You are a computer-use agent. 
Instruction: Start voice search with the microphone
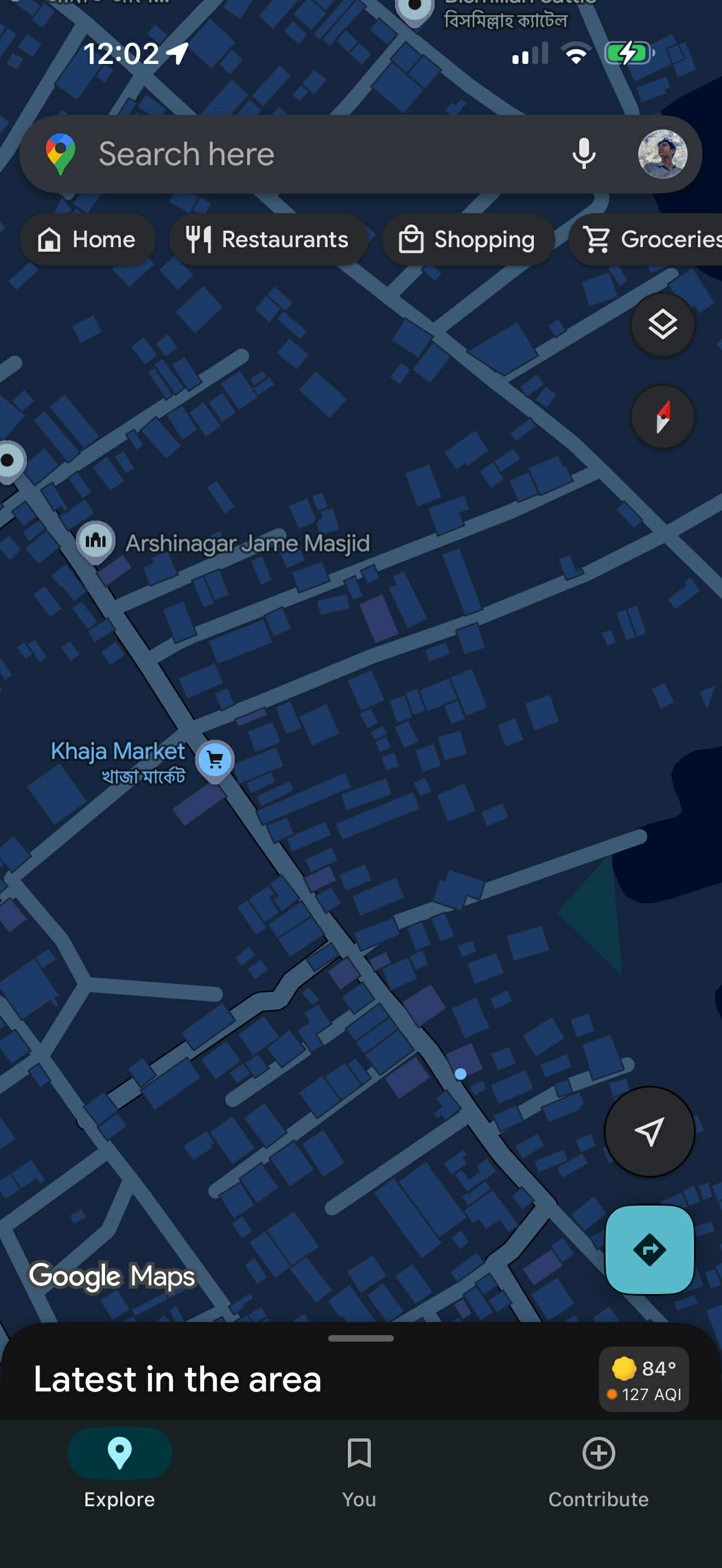(583, 154)
